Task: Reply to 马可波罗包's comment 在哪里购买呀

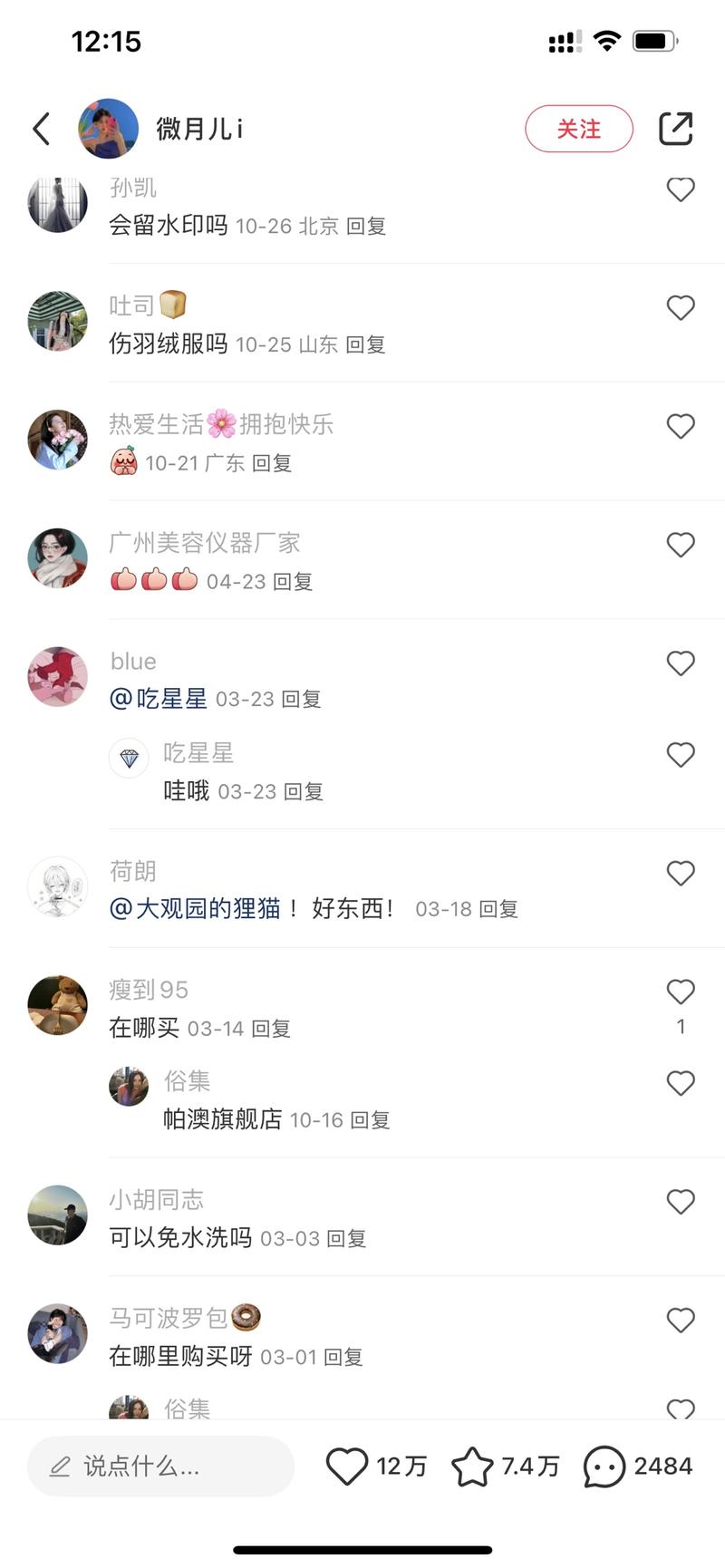Action: (343, 1357)
